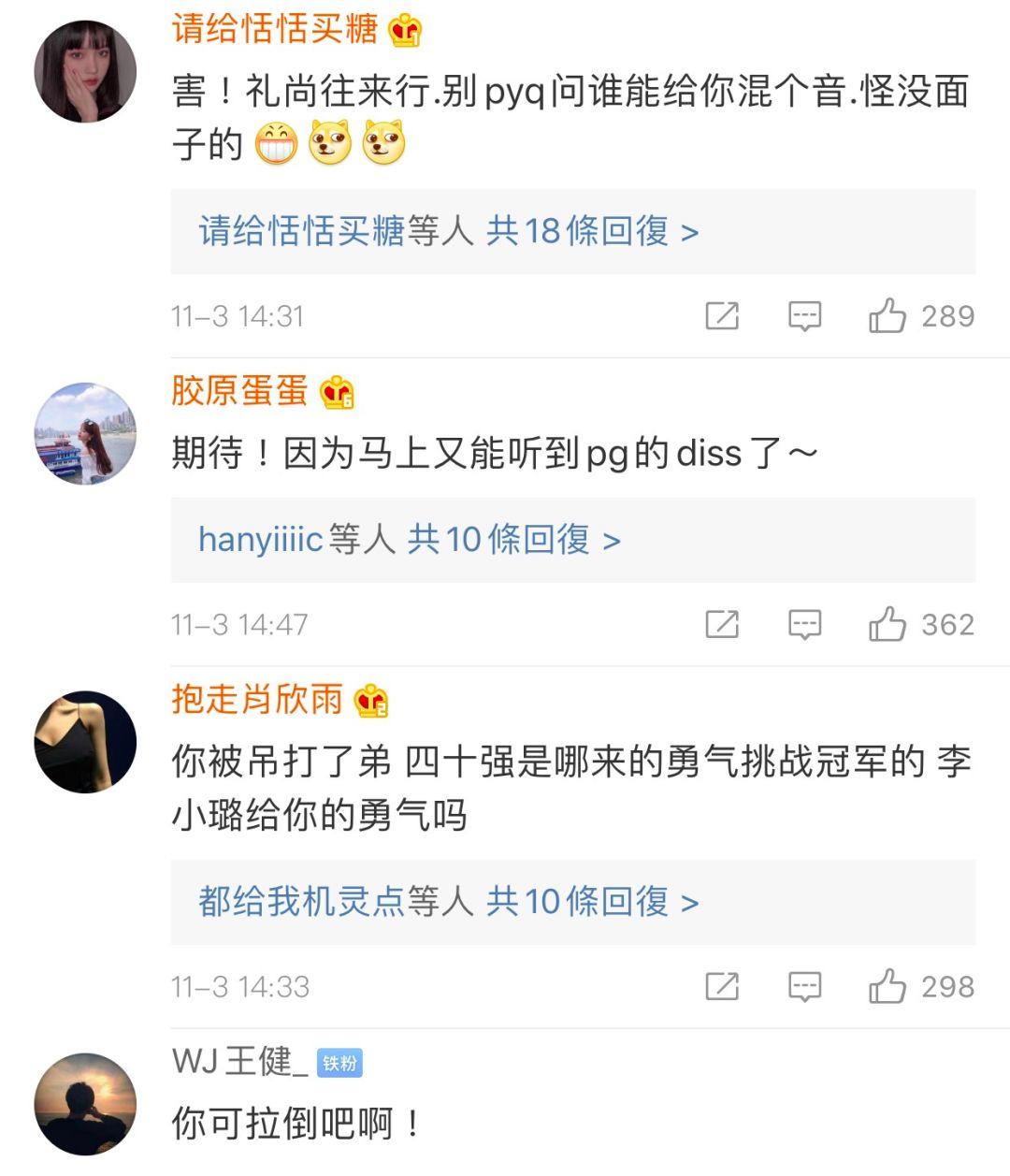The width and height of the screenshot is (1010, 1176).
Task: Toggle like on 抱走肖欣雨's comment
Action: tap(889, 986)
